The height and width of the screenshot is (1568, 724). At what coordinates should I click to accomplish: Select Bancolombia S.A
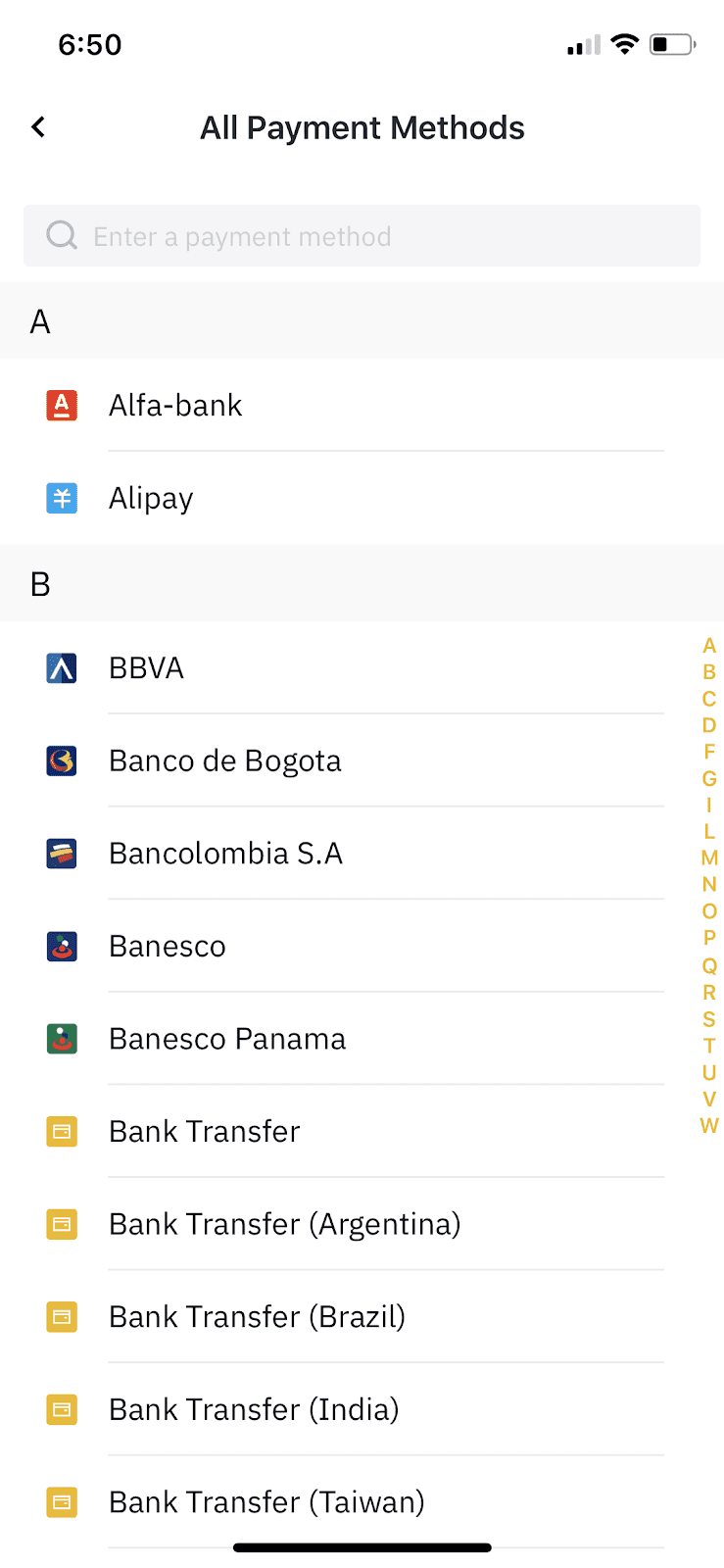pyautogui.click(x=362, y=853)
